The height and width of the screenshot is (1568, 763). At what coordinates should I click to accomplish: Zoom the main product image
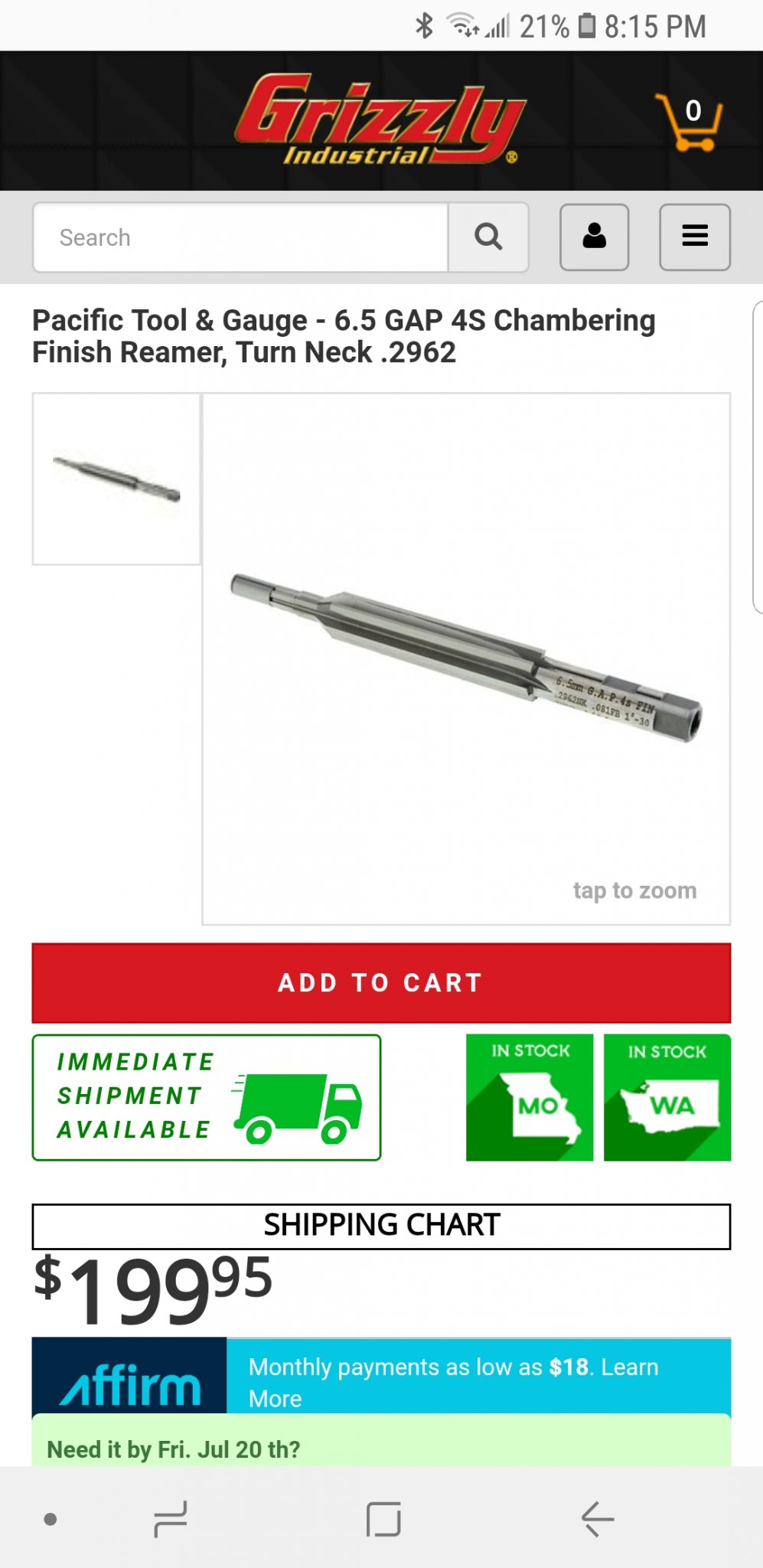[466, 659]
